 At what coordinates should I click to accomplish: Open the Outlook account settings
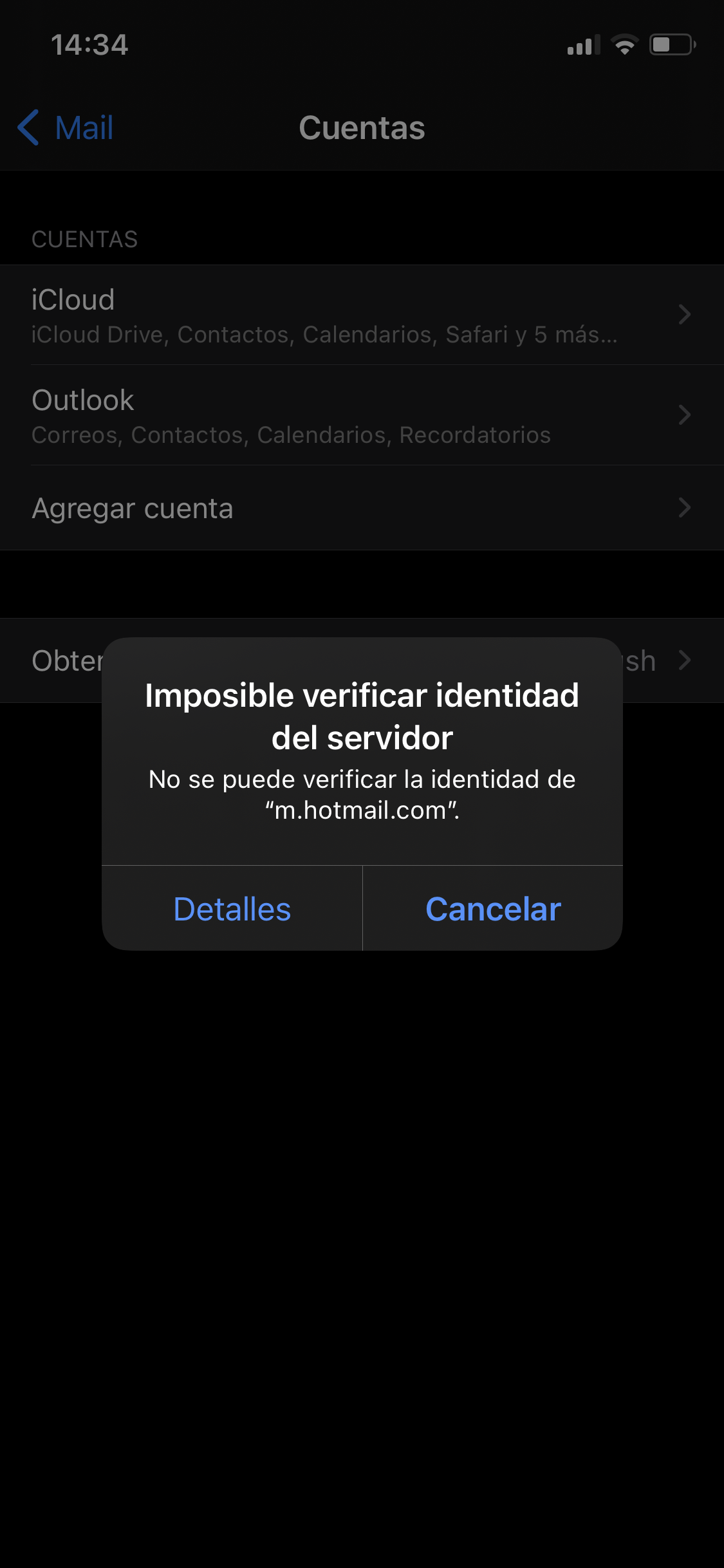click(x=360, y=416)
